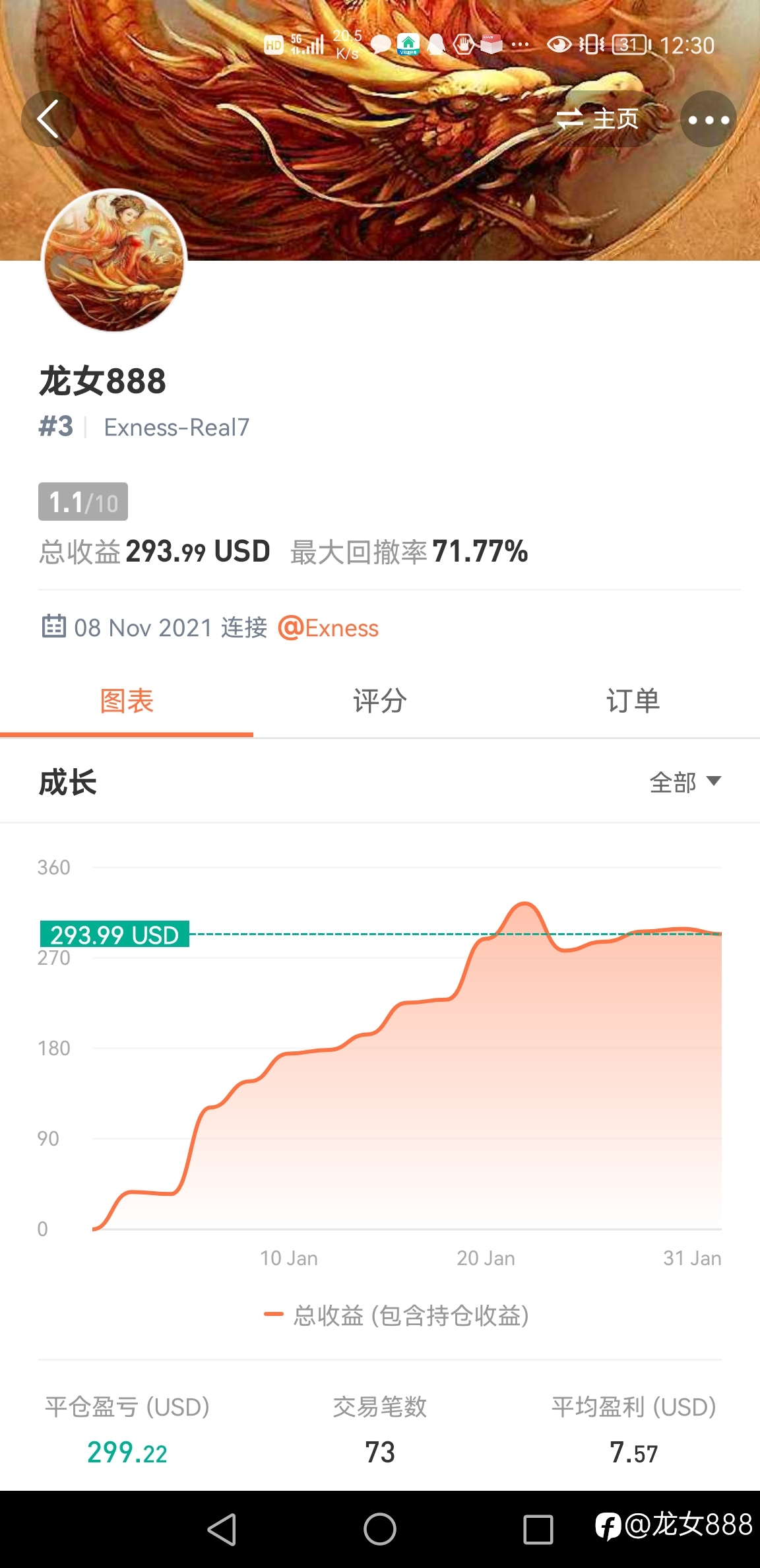Image resolution: width=760 pixels, height=1568 pixels.
Task: Open the 龙女888 profile avatar
Action: [114, 260]
